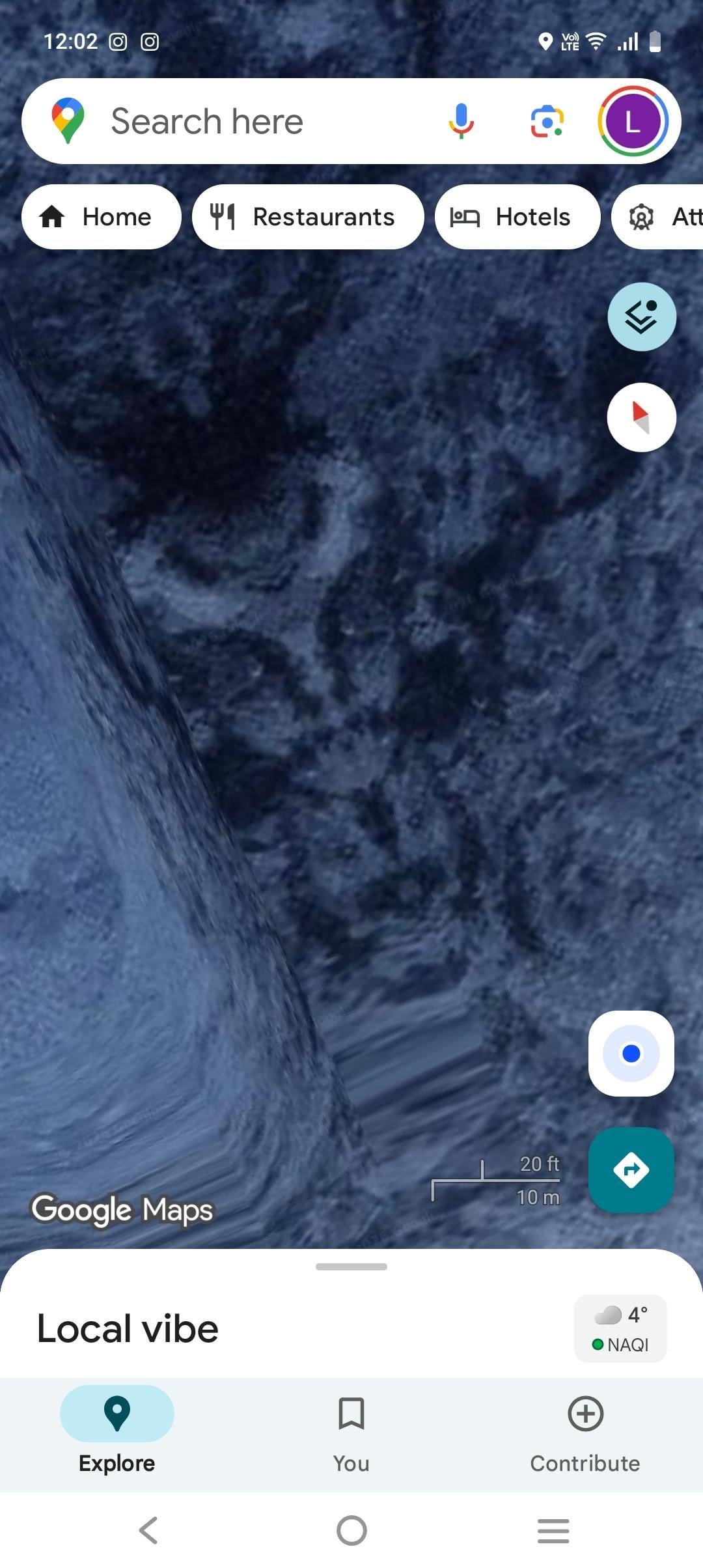Open the directions button

pos(631,1170)
